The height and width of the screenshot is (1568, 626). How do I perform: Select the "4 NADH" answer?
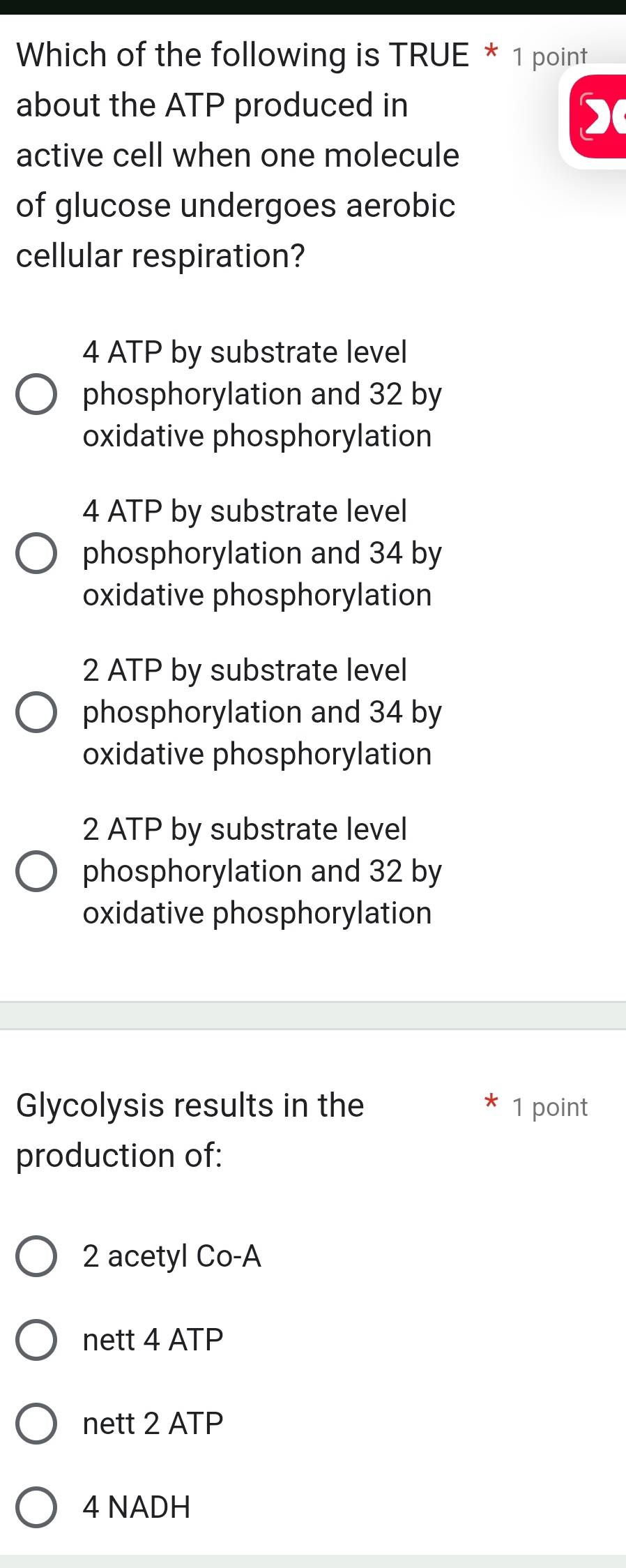(36, 1507)
